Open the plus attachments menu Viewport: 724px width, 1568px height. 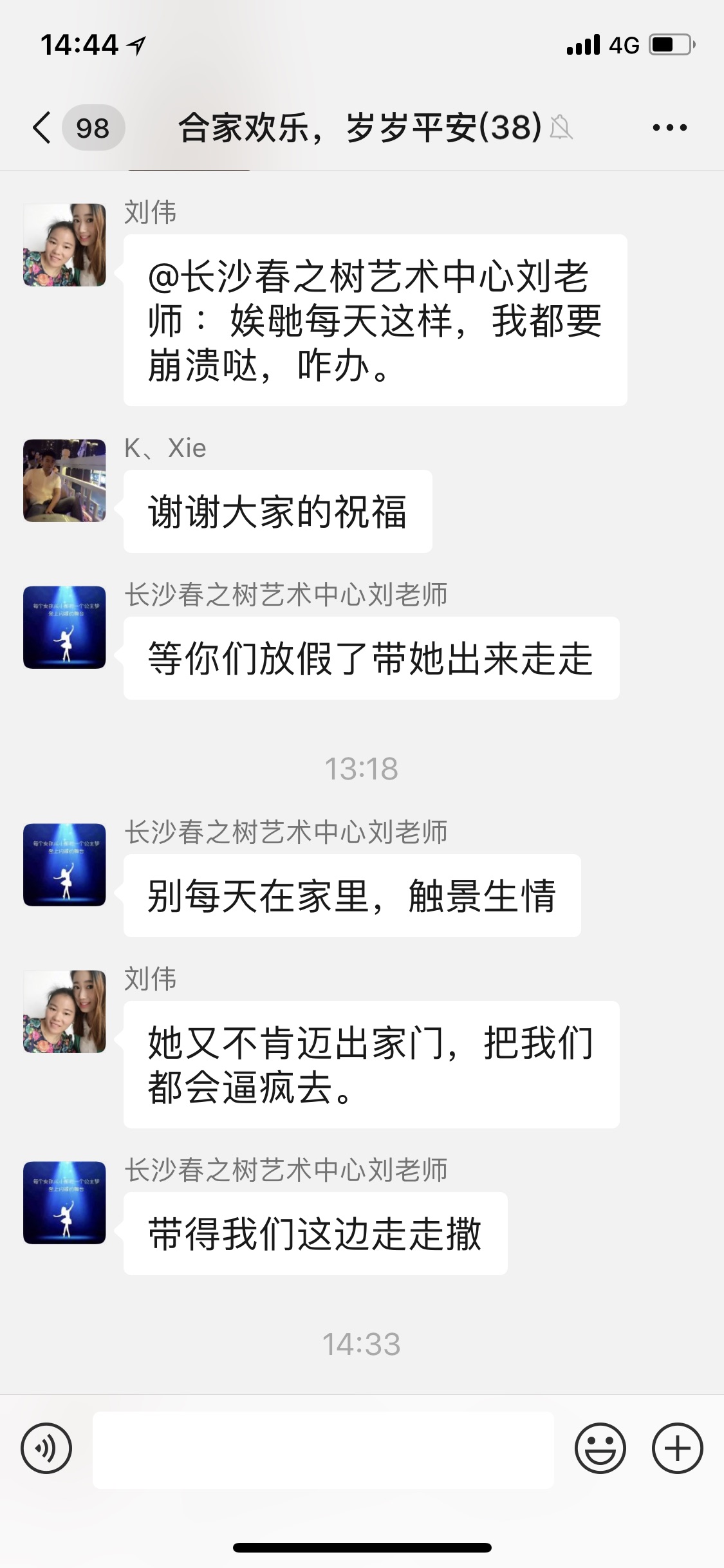coord(677,1449)
